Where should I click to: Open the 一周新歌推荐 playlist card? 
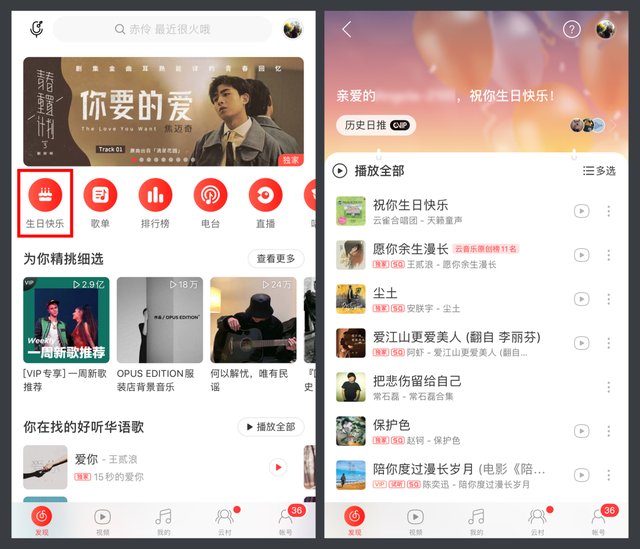pos(65,320)
